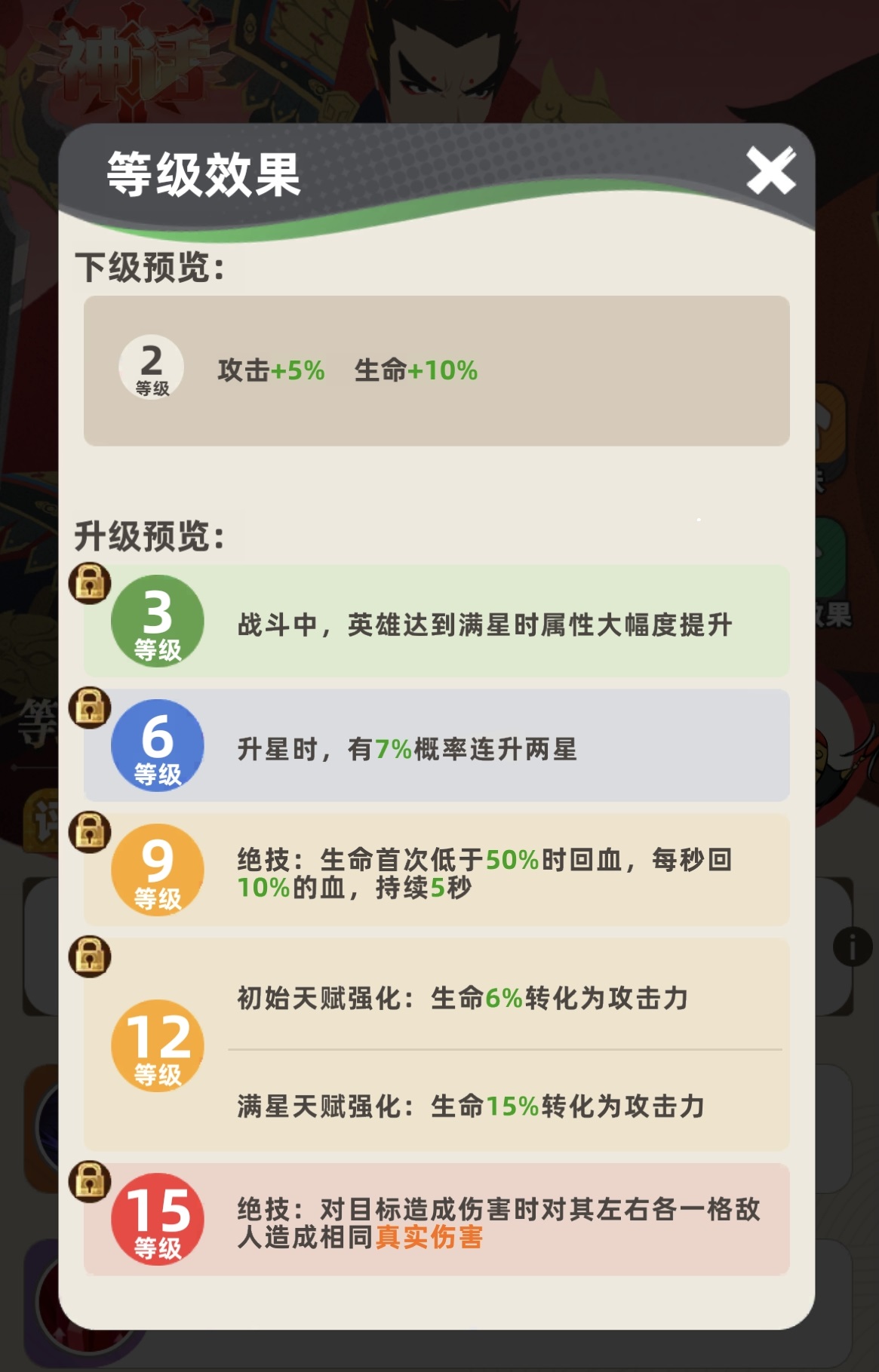Close the 等级效果 dialog
Viewport: 879px width, 1372px height.
(770, 171)
